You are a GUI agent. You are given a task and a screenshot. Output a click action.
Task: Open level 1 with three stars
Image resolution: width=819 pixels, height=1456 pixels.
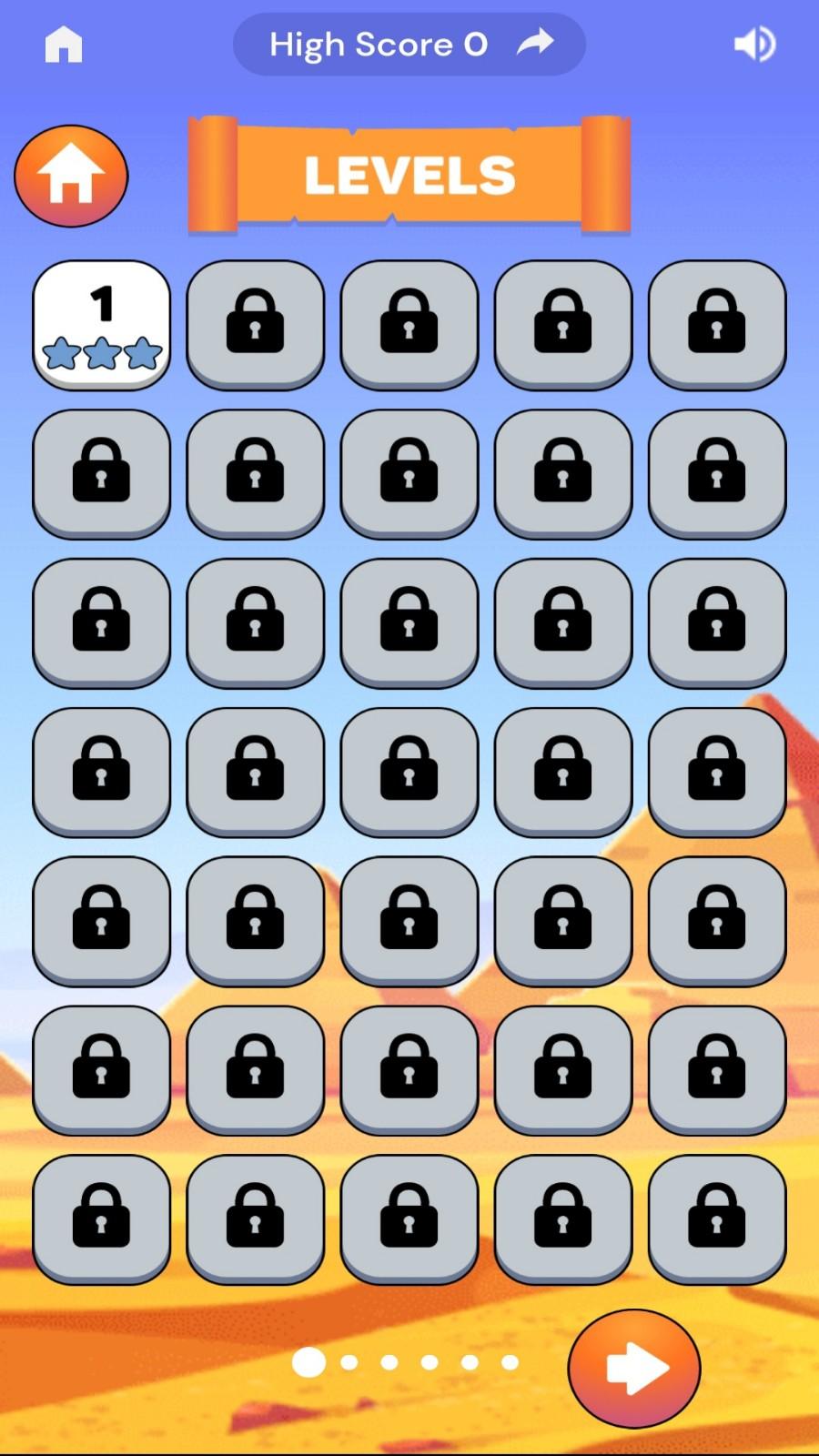(x=101, y=325)
